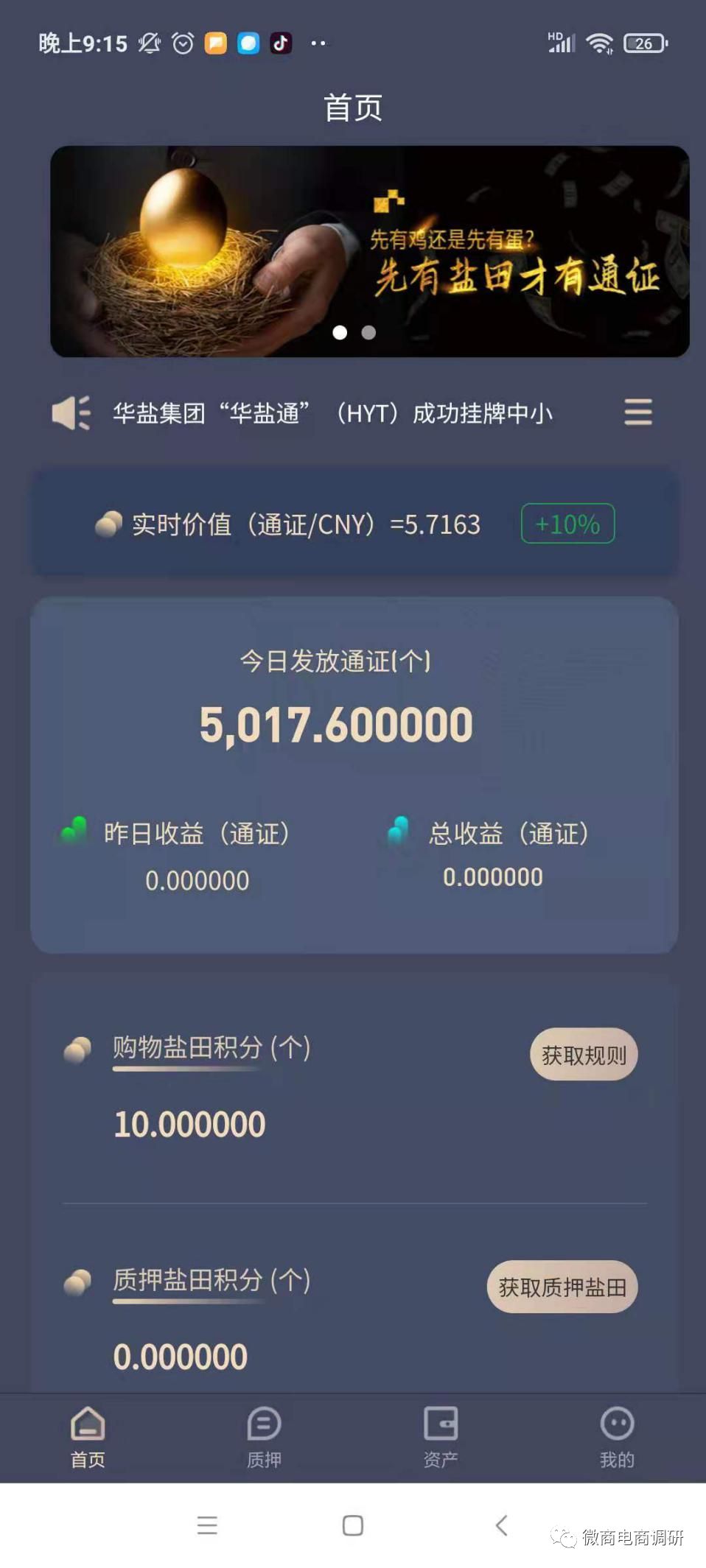This screenshot has width=706, height=1568.
Task: Open the golden egg promotional banner
Action: point(368,250)
